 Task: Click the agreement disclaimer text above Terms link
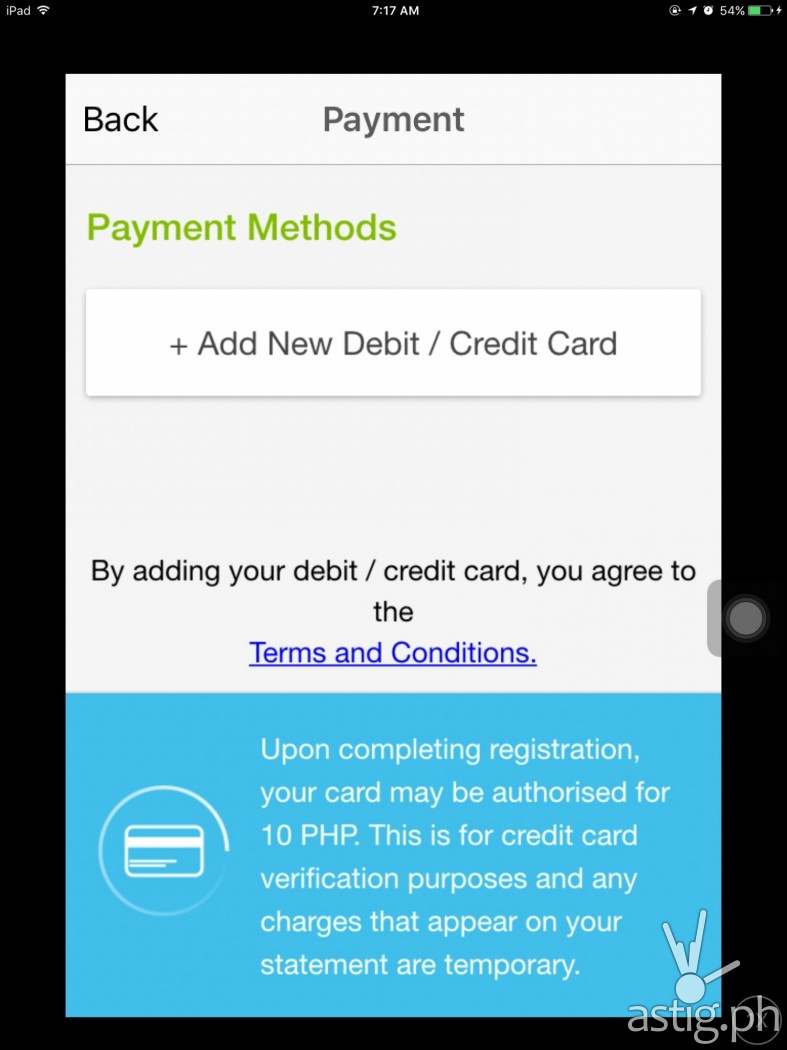(x=392, y=590)
